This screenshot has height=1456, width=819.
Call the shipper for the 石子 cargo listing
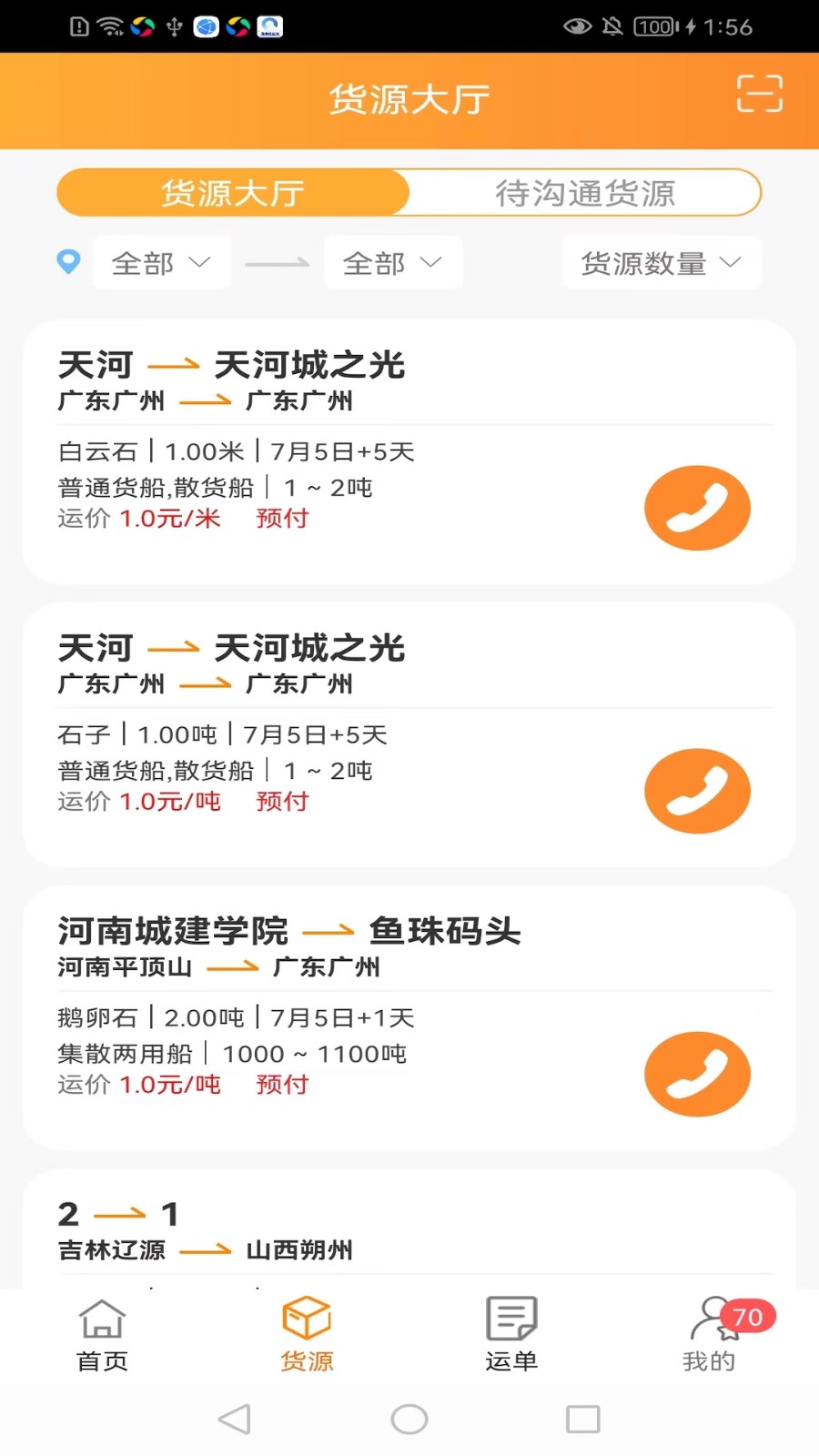coord(696,791)
